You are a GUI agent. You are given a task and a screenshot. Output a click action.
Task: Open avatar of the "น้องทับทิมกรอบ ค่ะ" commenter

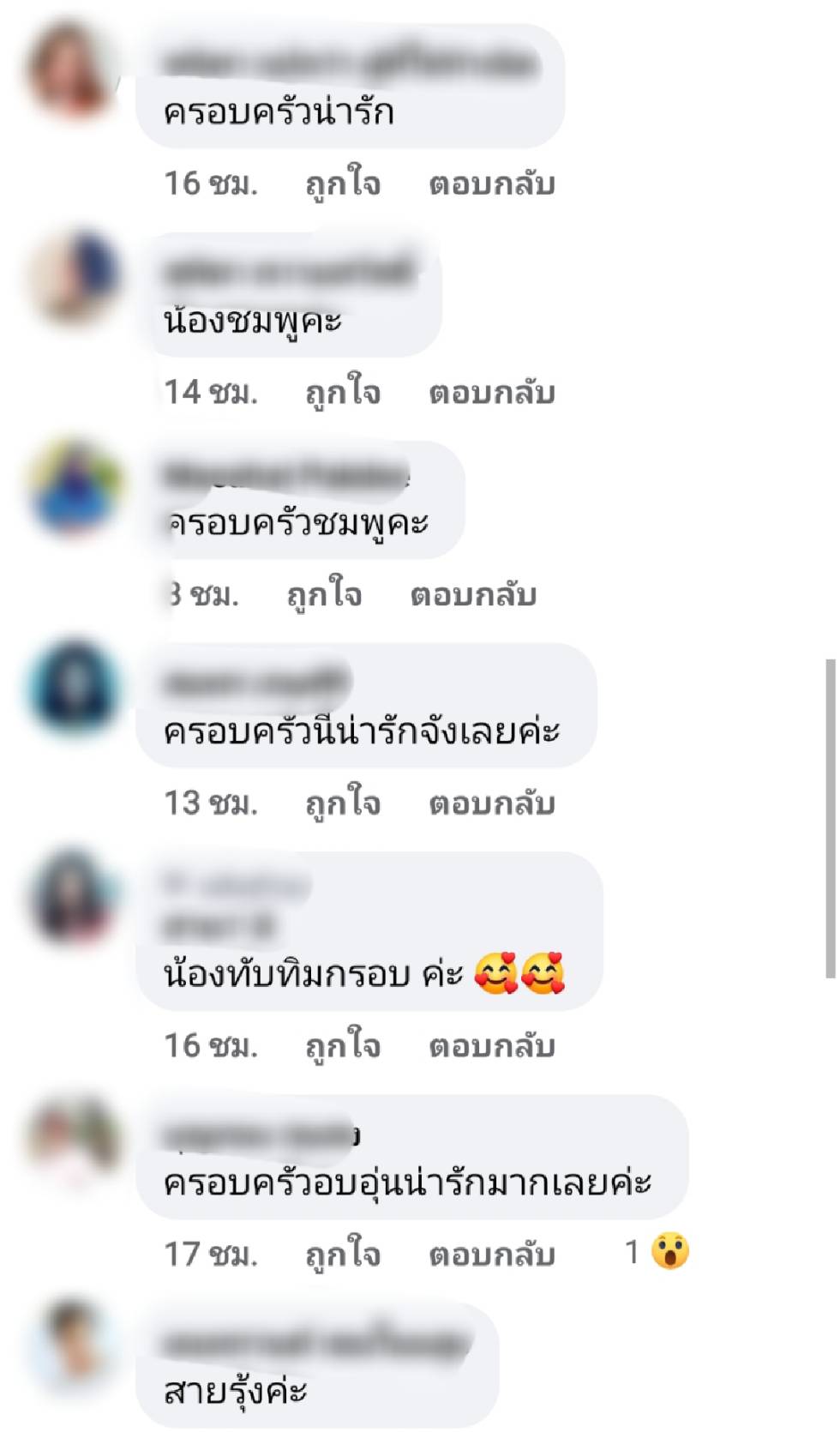[75, 897]
